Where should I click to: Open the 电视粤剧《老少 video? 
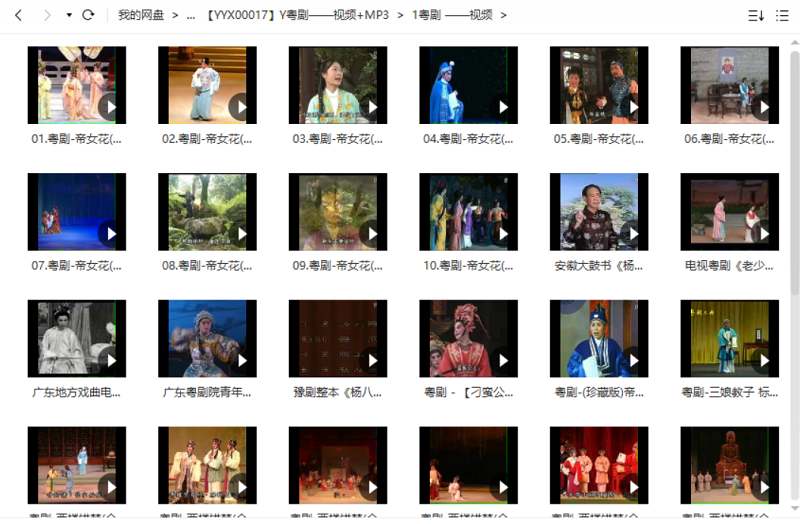(x=729, y=211)
